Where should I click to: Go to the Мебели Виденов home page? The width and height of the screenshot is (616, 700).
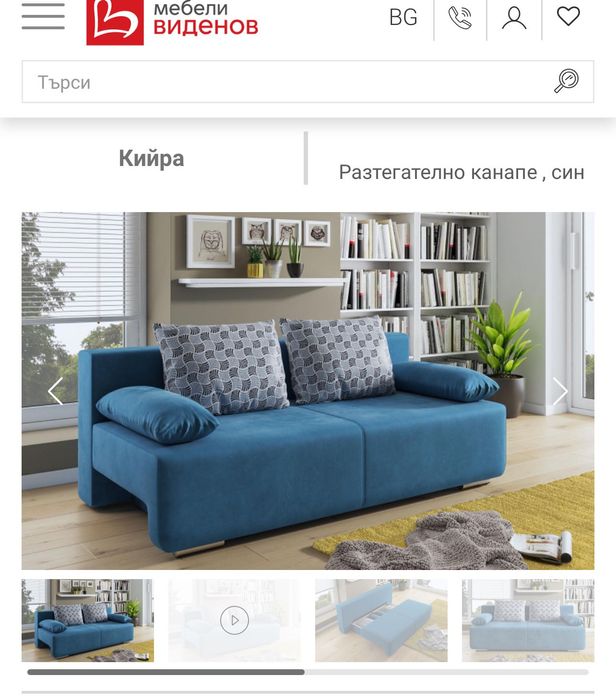(172, 20)
